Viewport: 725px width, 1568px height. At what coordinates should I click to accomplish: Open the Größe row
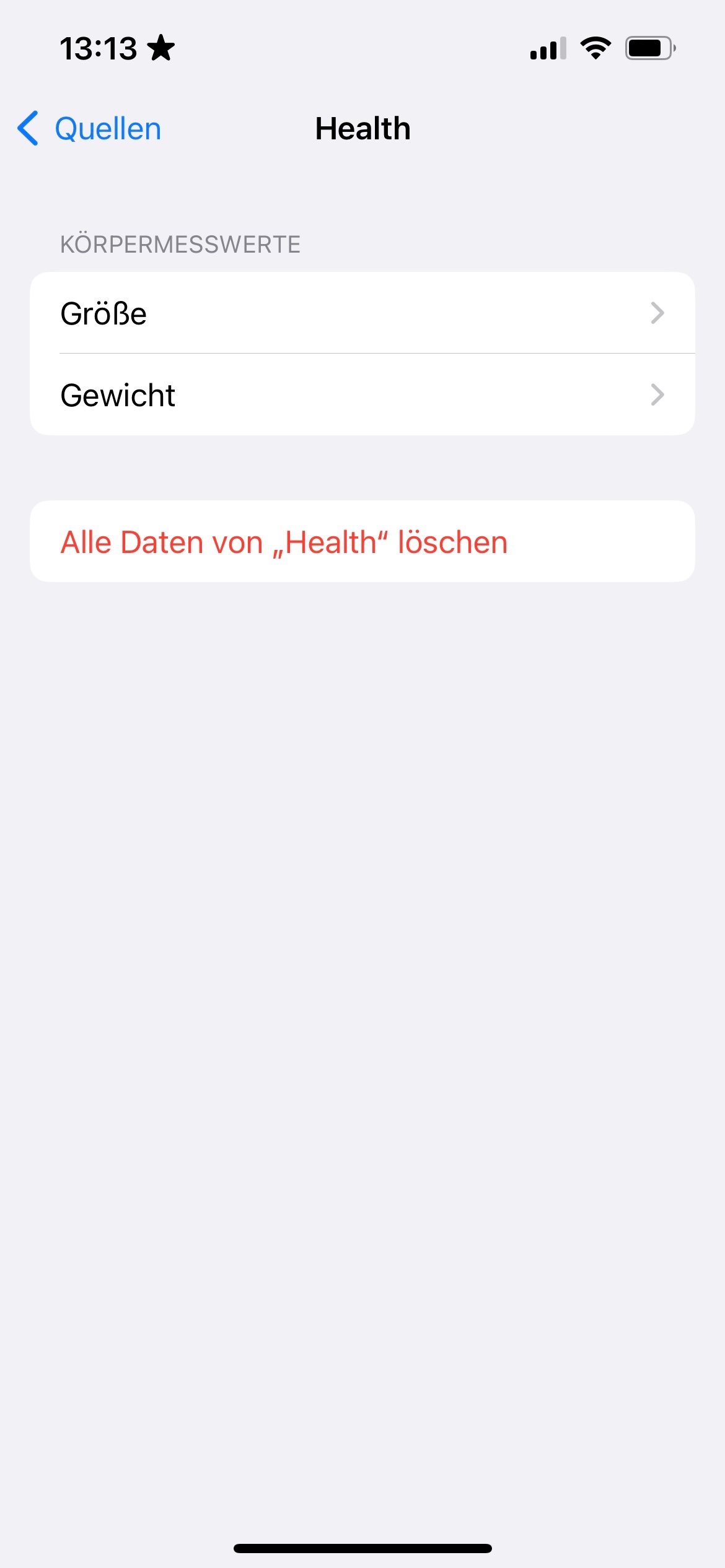coord(362,313)
